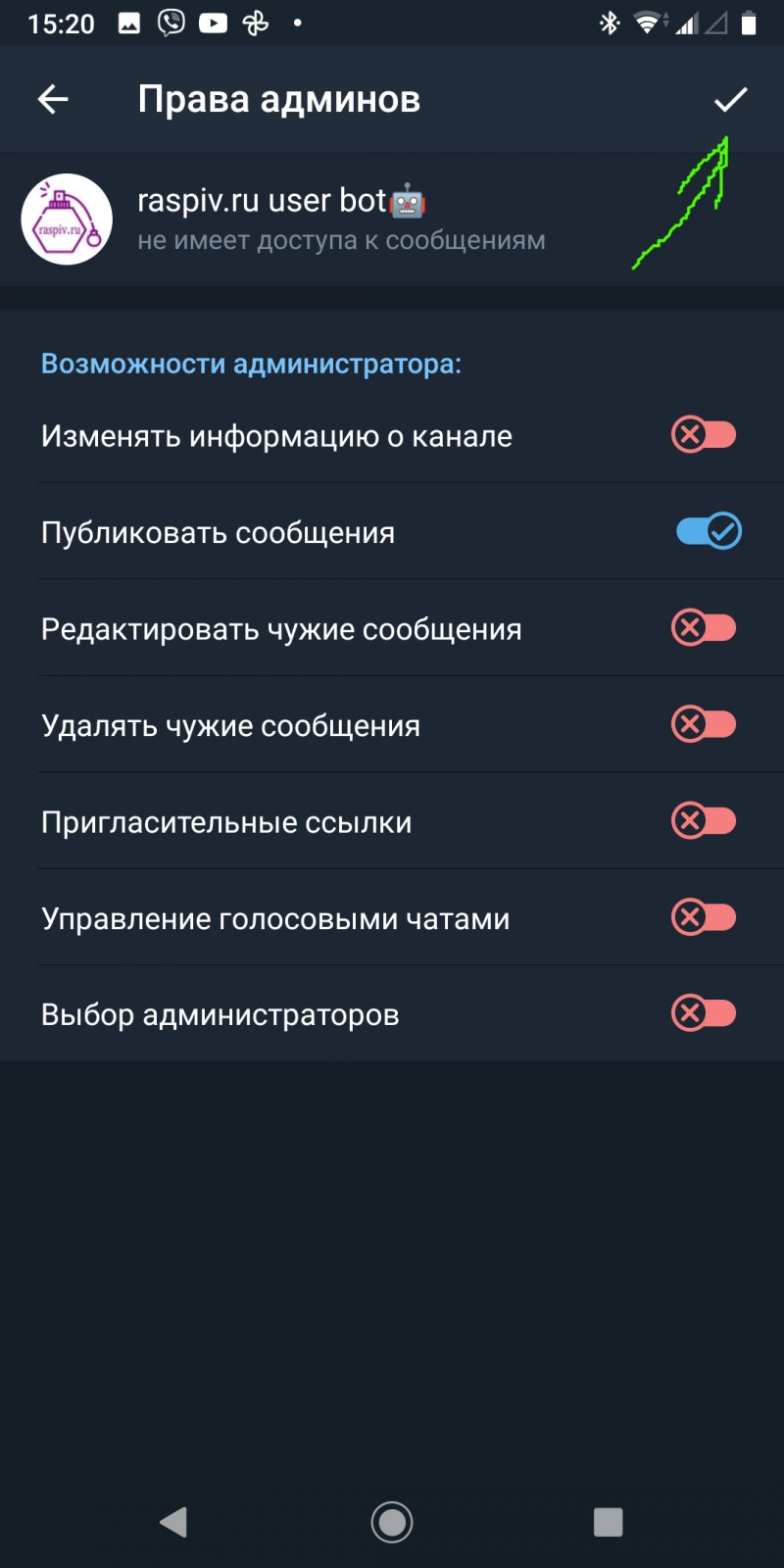The height and width of the screenshot is (1568, 784).
Task: Go back from the Права админов screen
Action: (53, 99)
